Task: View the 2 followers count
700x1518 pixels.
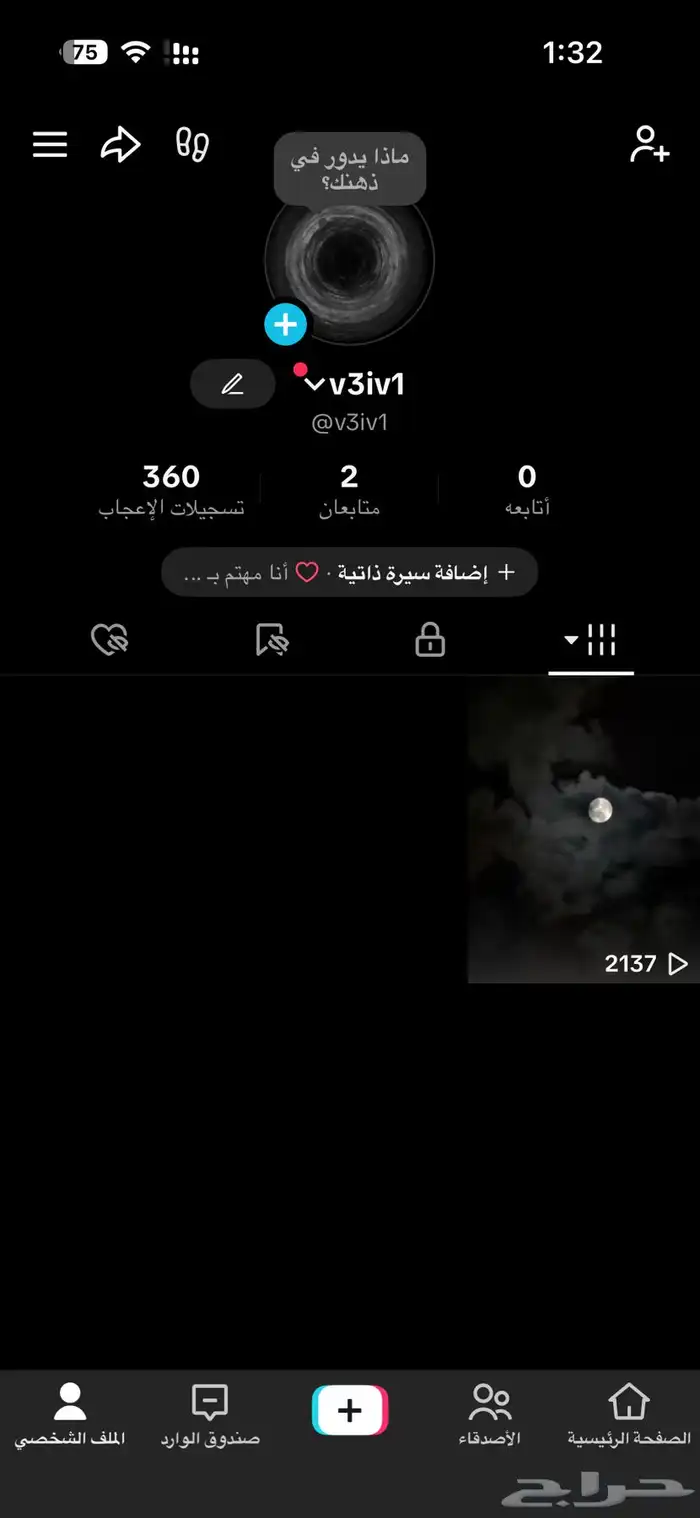Action: [349, 489]
